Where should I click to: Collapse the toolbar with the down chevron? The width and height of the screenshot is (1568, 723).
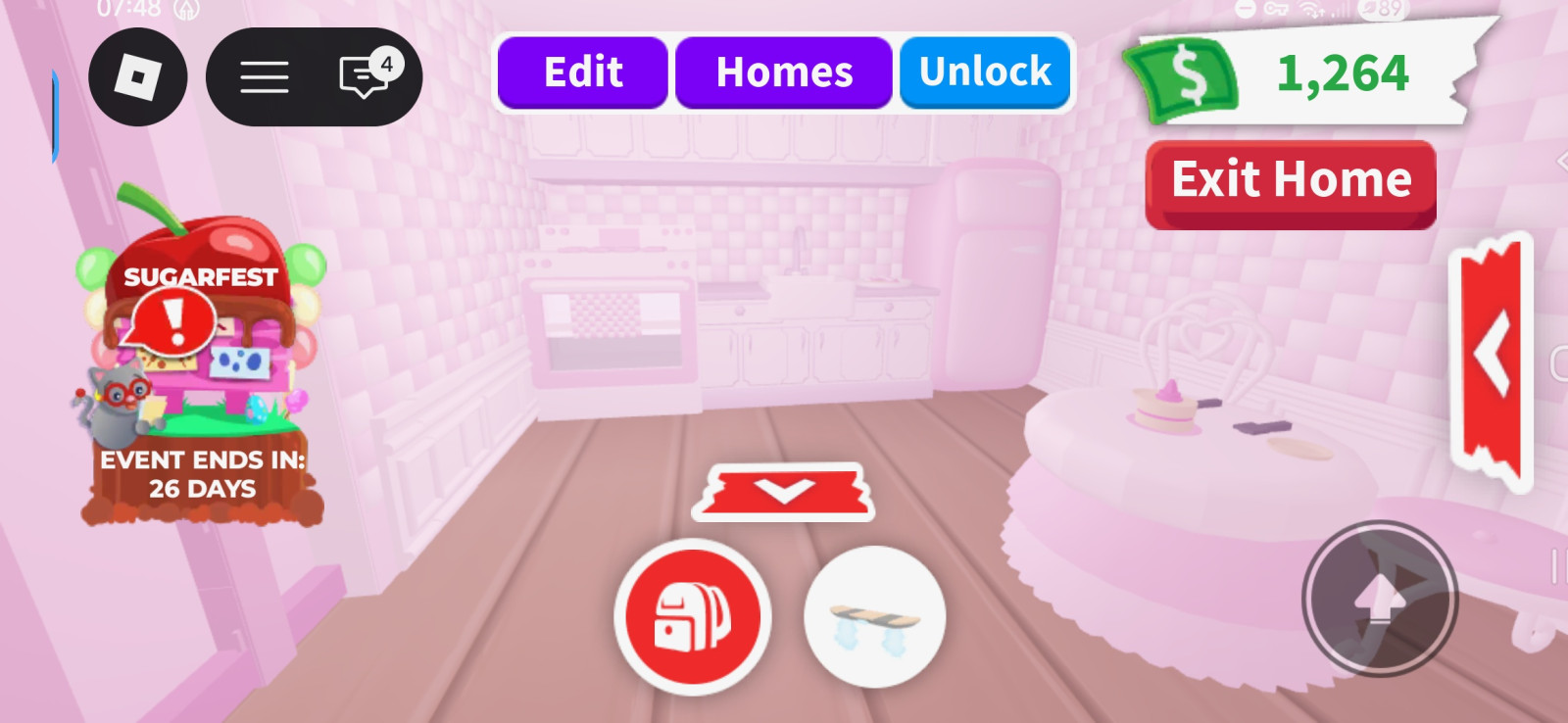tap(784, 492)
